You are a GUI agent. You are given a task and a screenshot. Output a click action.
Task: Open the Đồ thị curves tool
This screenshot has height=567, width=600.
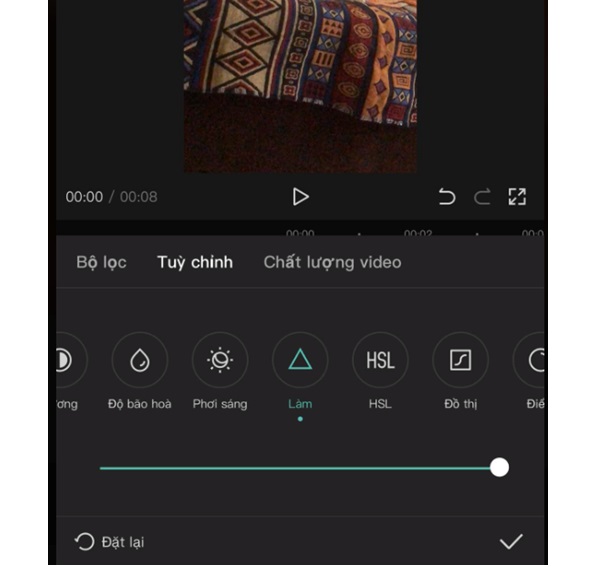(x=460, y=361)
